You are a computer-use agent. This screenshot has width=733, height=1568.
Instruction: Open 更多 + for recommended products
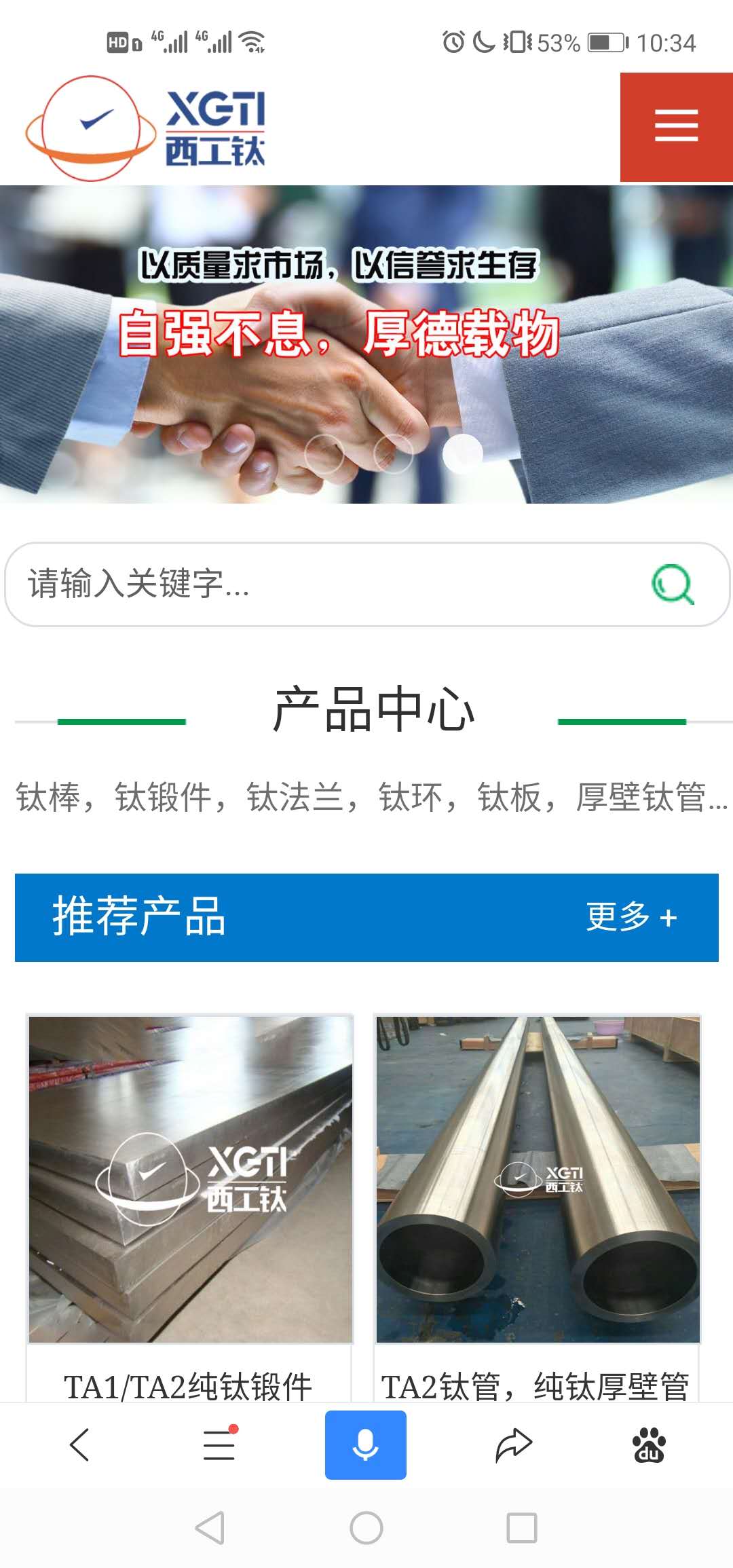(631, 917)
